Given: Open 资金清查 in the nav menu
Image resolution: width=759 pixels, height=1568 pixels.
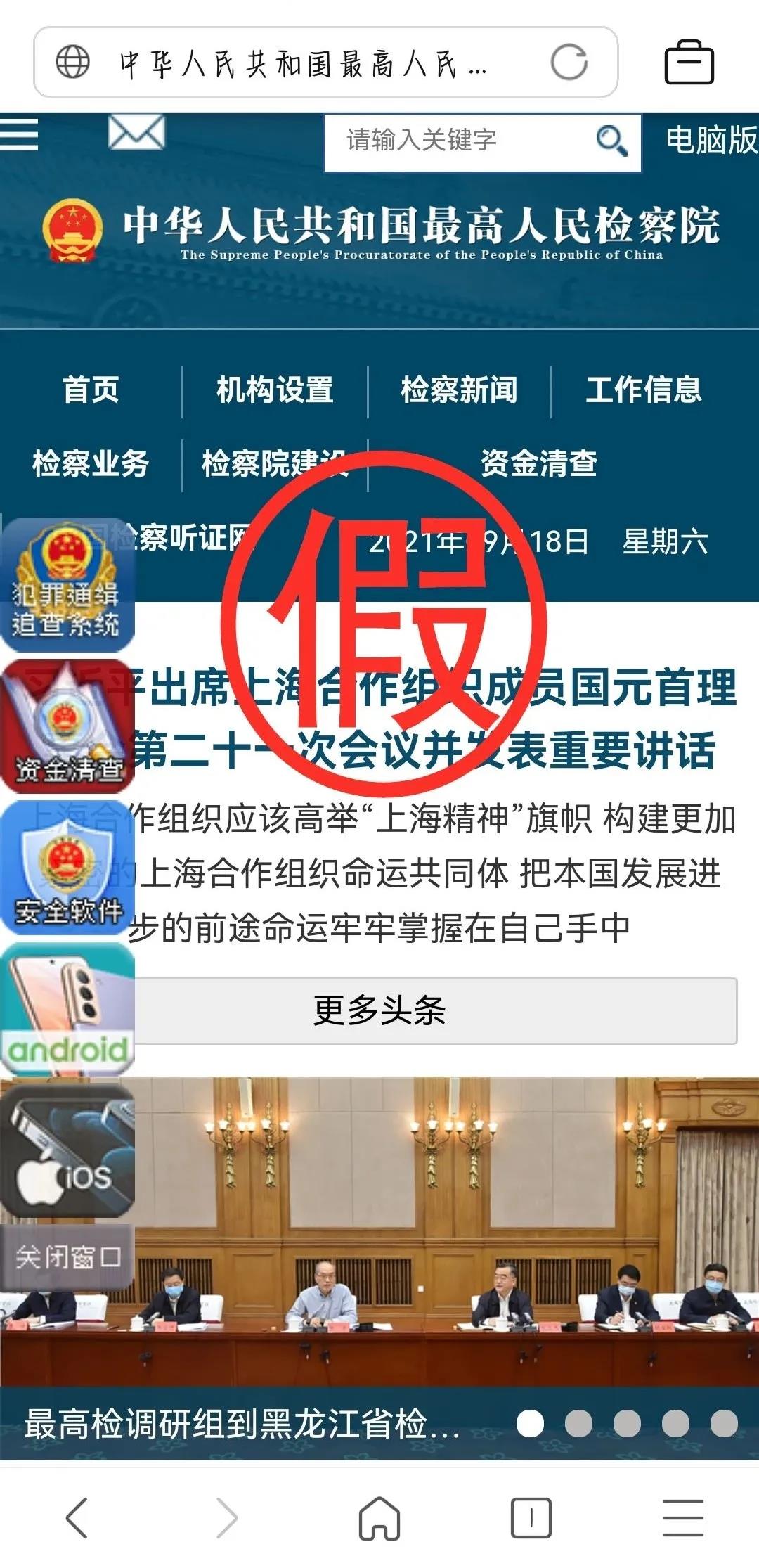Looking at the screenshot, I should [x=539, y=463].
